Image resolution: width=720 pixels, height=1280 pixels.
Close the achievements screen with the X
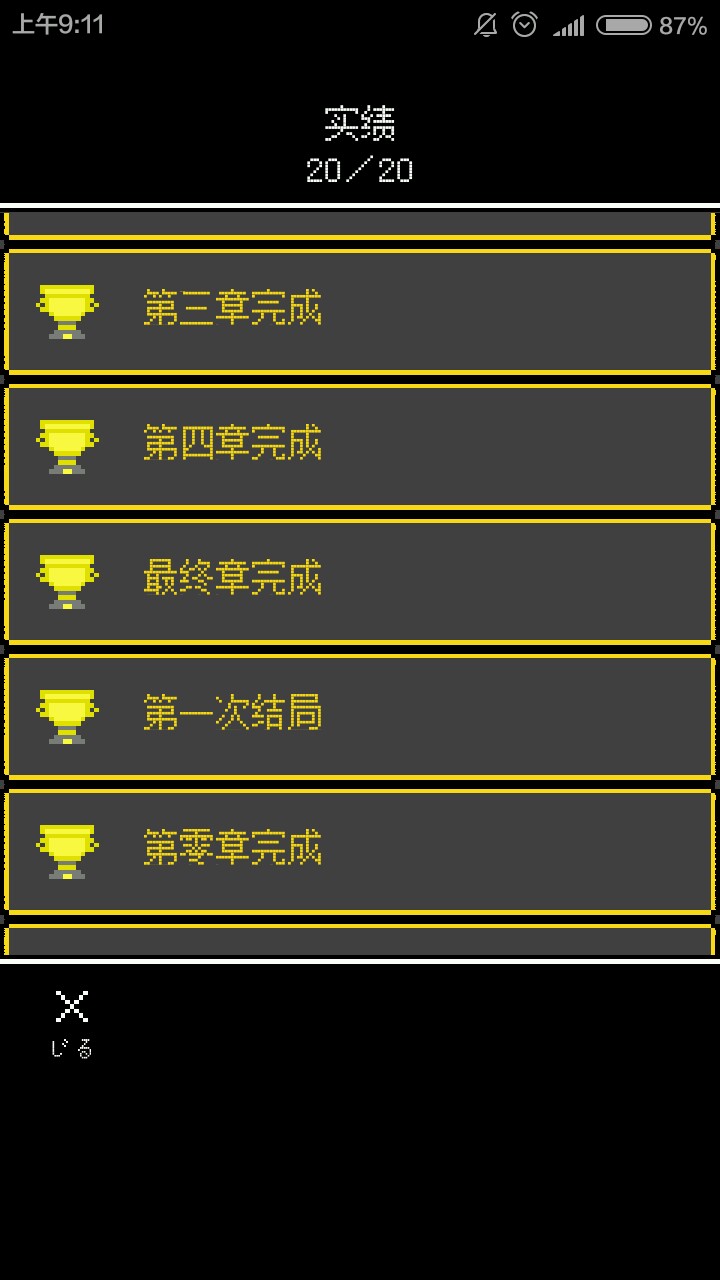(x=72, y=1008)
